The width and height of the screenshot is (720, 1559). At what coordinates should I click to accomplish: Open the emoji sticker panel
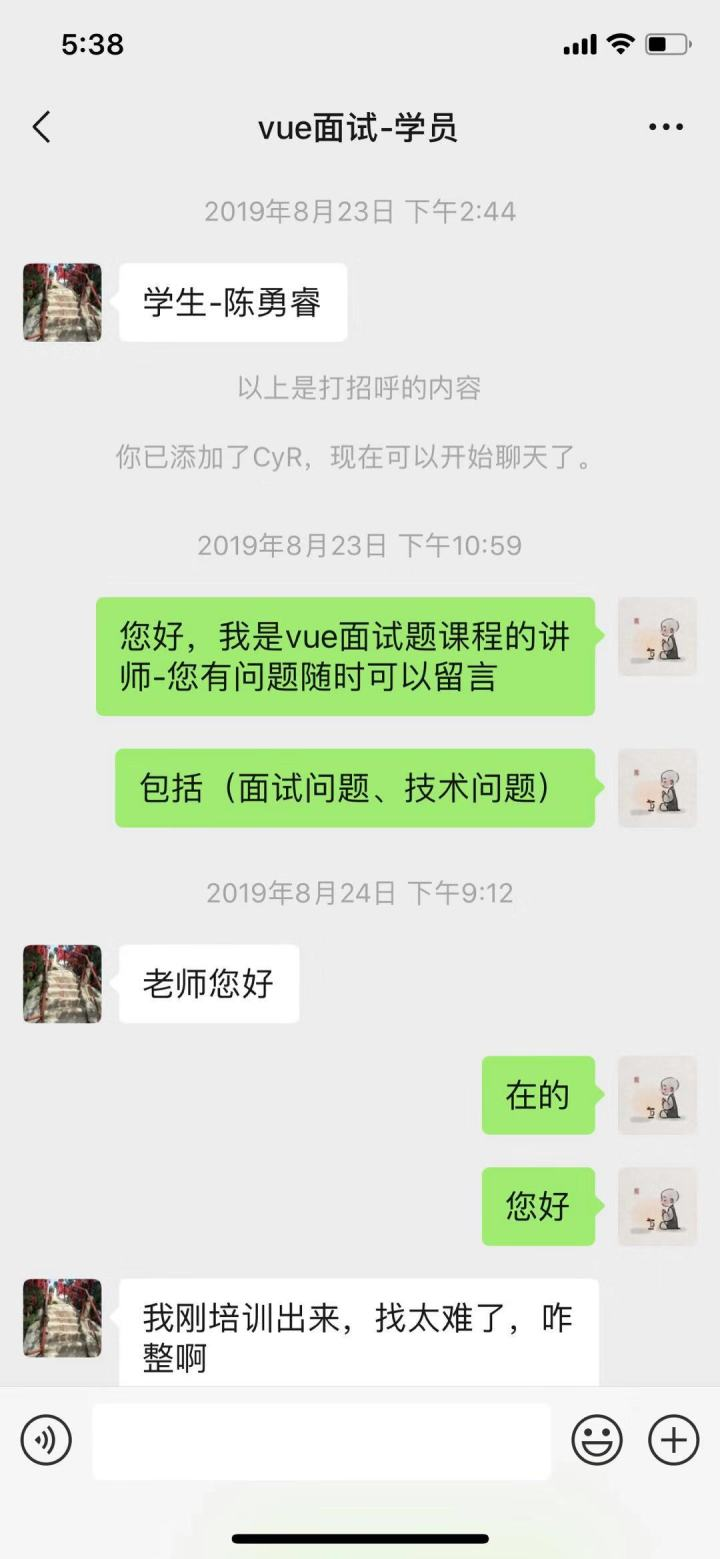coord(597,1440)
